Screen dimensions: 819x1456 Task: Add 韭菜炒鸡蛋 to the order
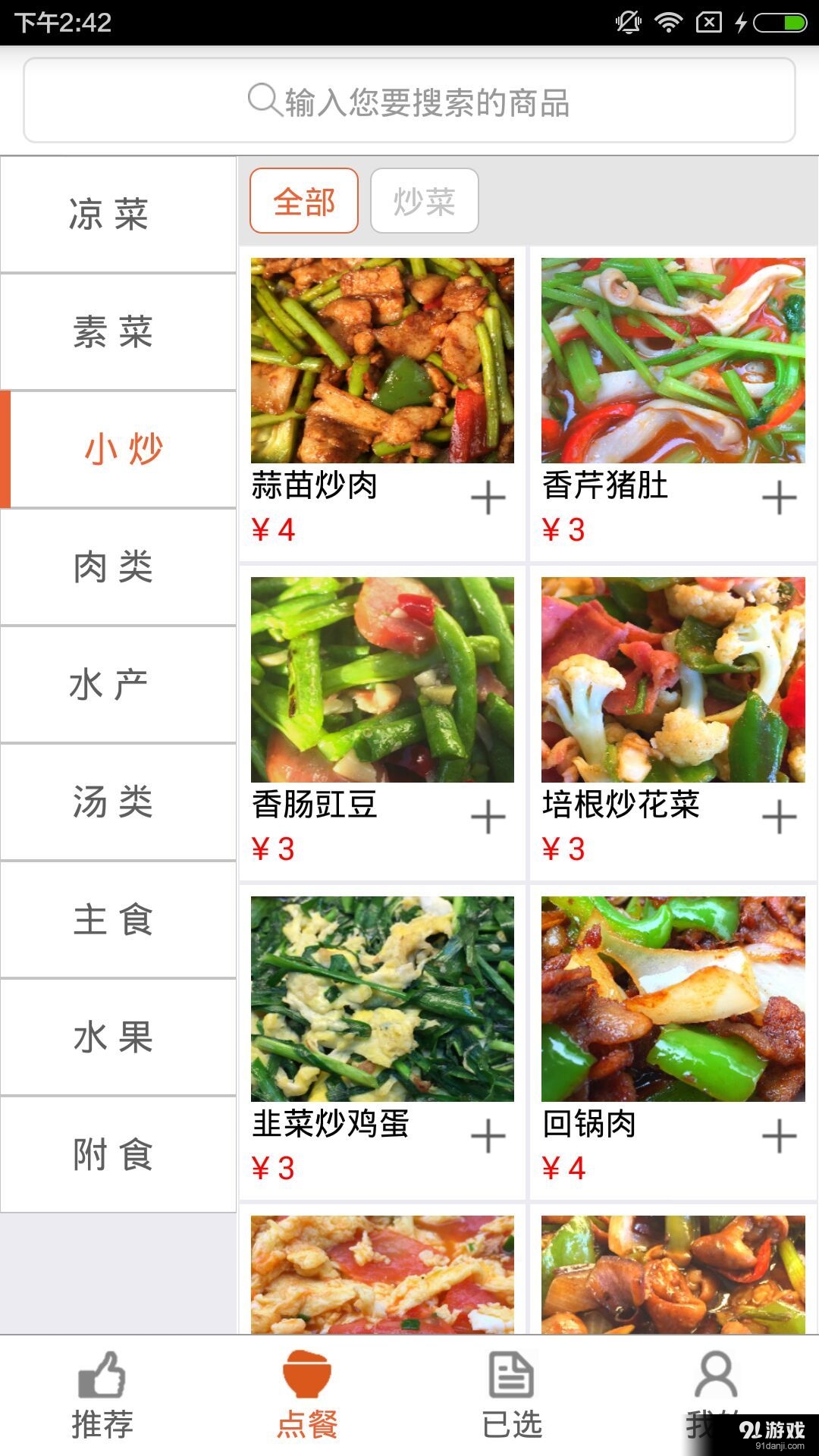click(x=488, y=1137)
